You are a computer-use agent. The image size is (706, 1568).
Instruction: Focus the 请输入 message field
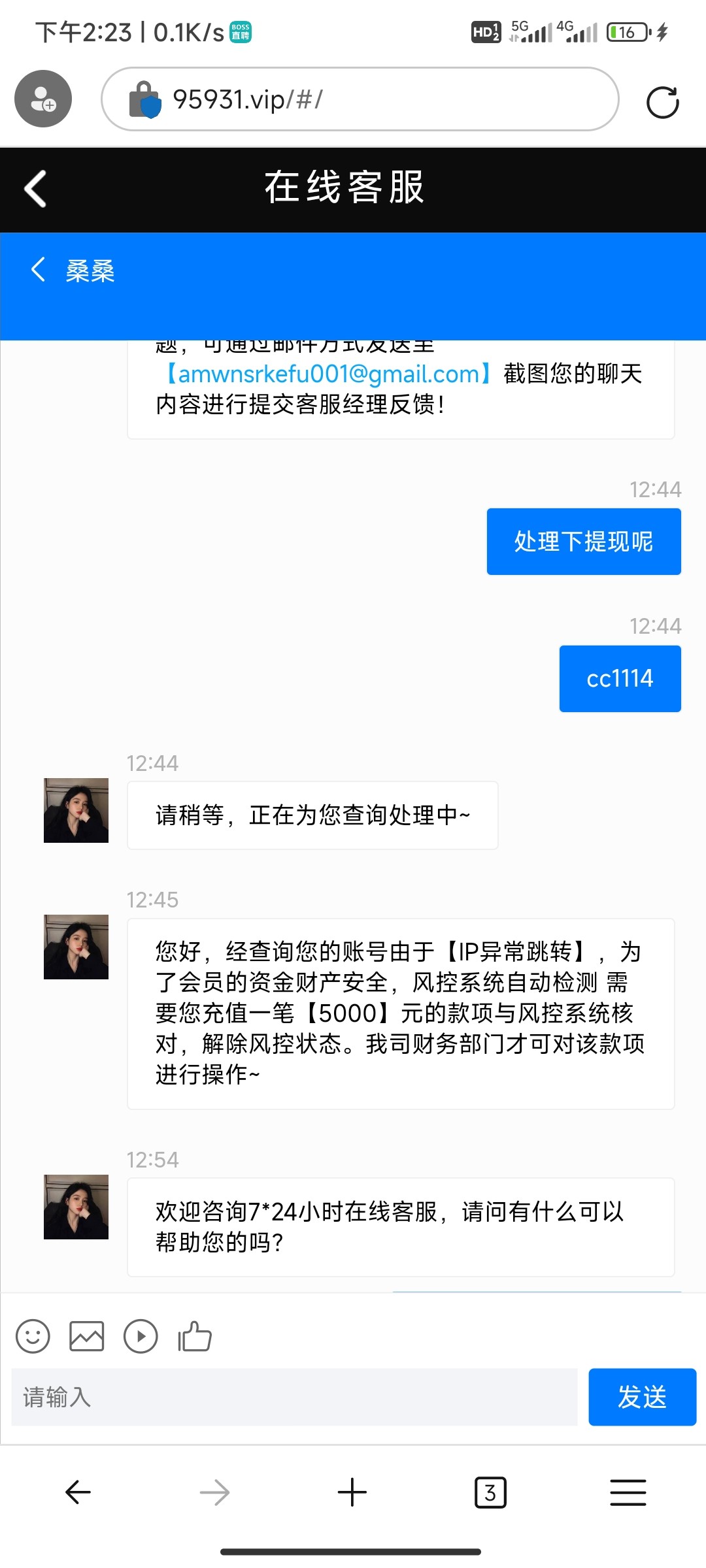294,1397
